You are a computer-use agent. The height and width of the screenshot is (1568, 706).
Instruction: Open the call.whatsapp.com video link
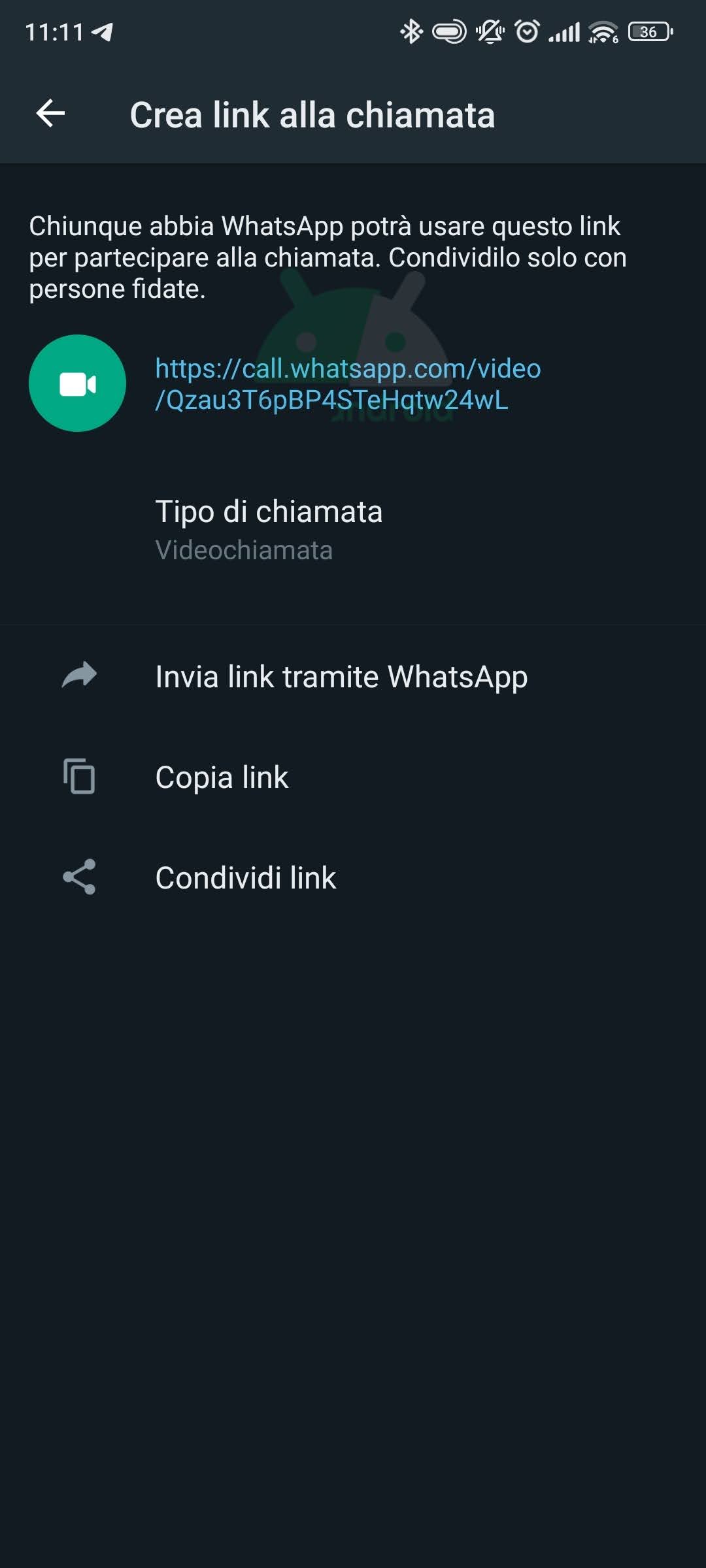coord(348,384)
